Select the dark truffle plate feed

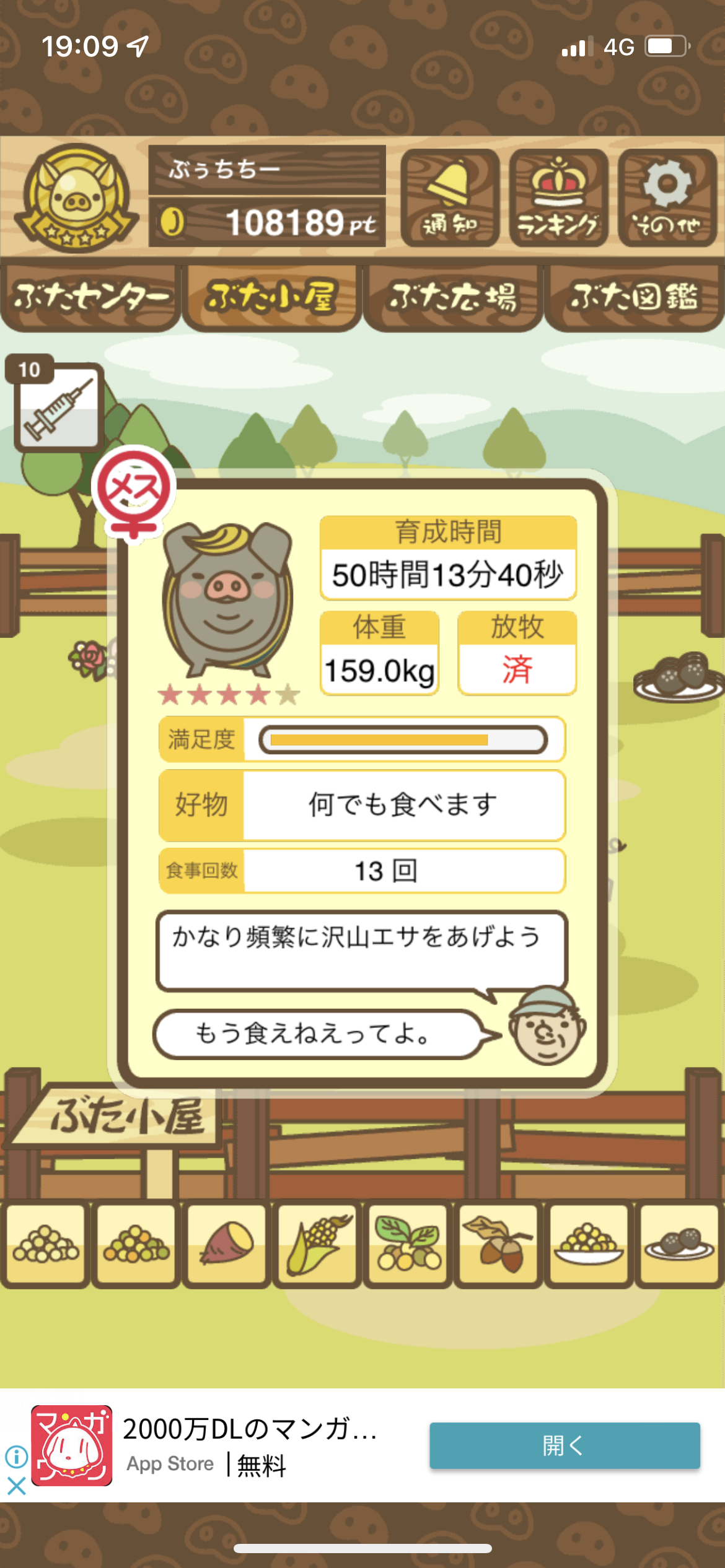(x=679, y=1244)
